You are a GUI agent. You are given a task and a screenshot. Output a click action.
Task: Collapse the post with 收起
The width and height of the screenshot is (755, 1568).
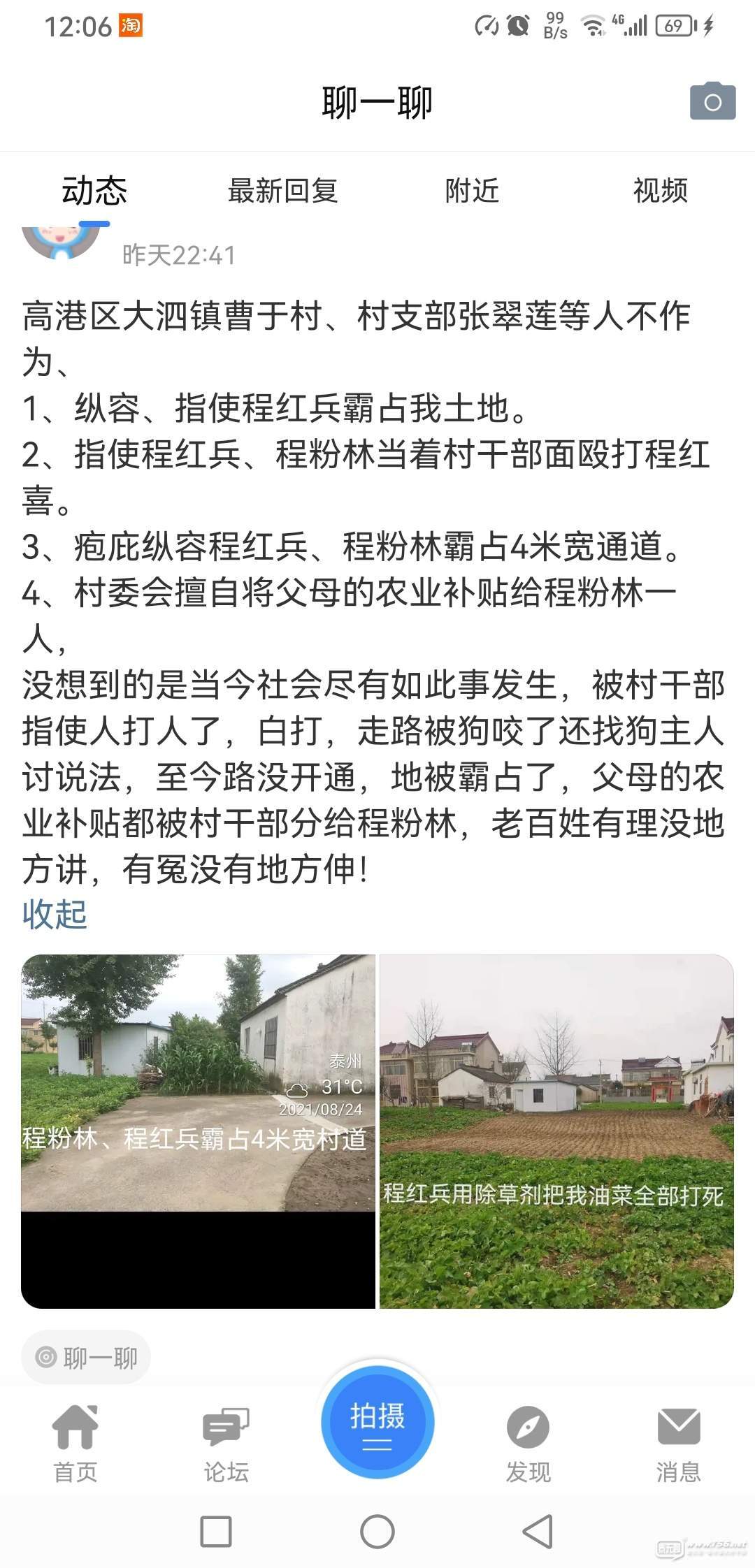55,914
